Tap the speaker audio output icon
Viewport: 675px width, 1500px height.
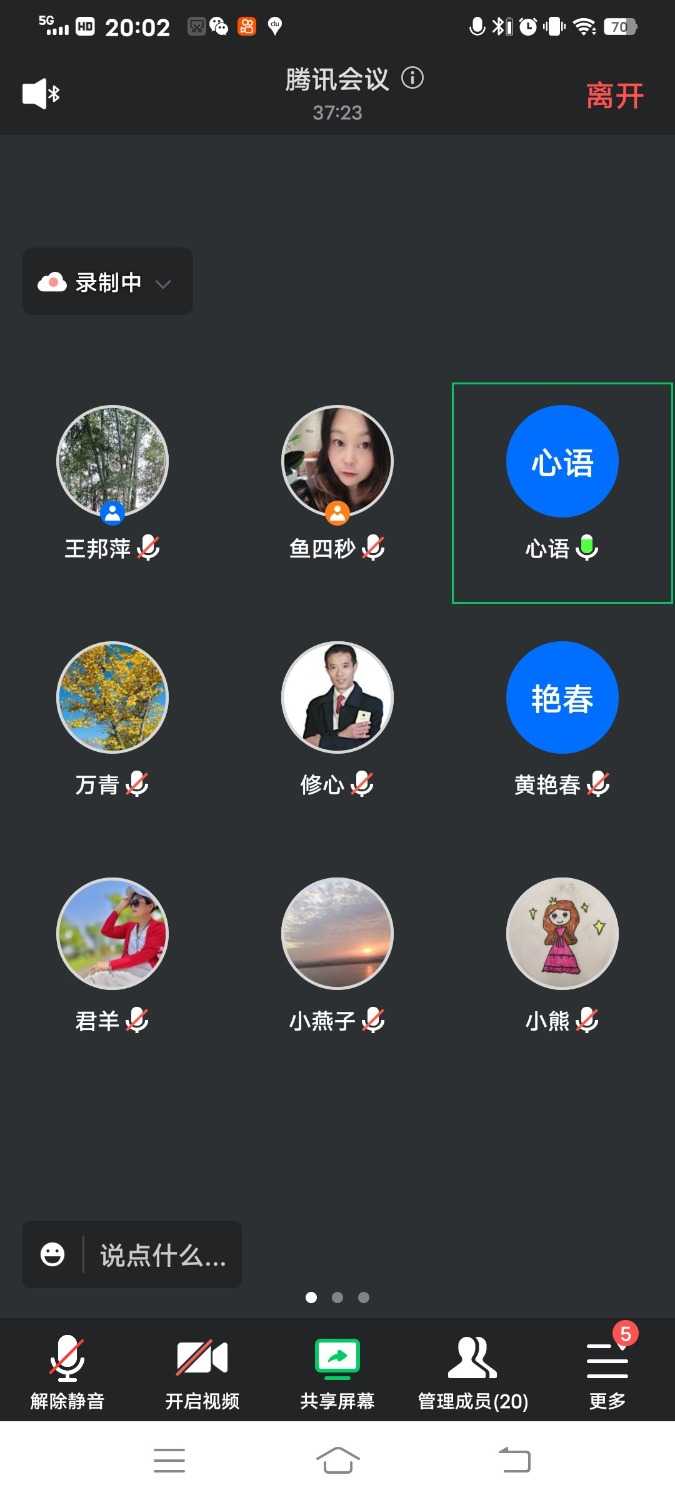pos(42,94)
